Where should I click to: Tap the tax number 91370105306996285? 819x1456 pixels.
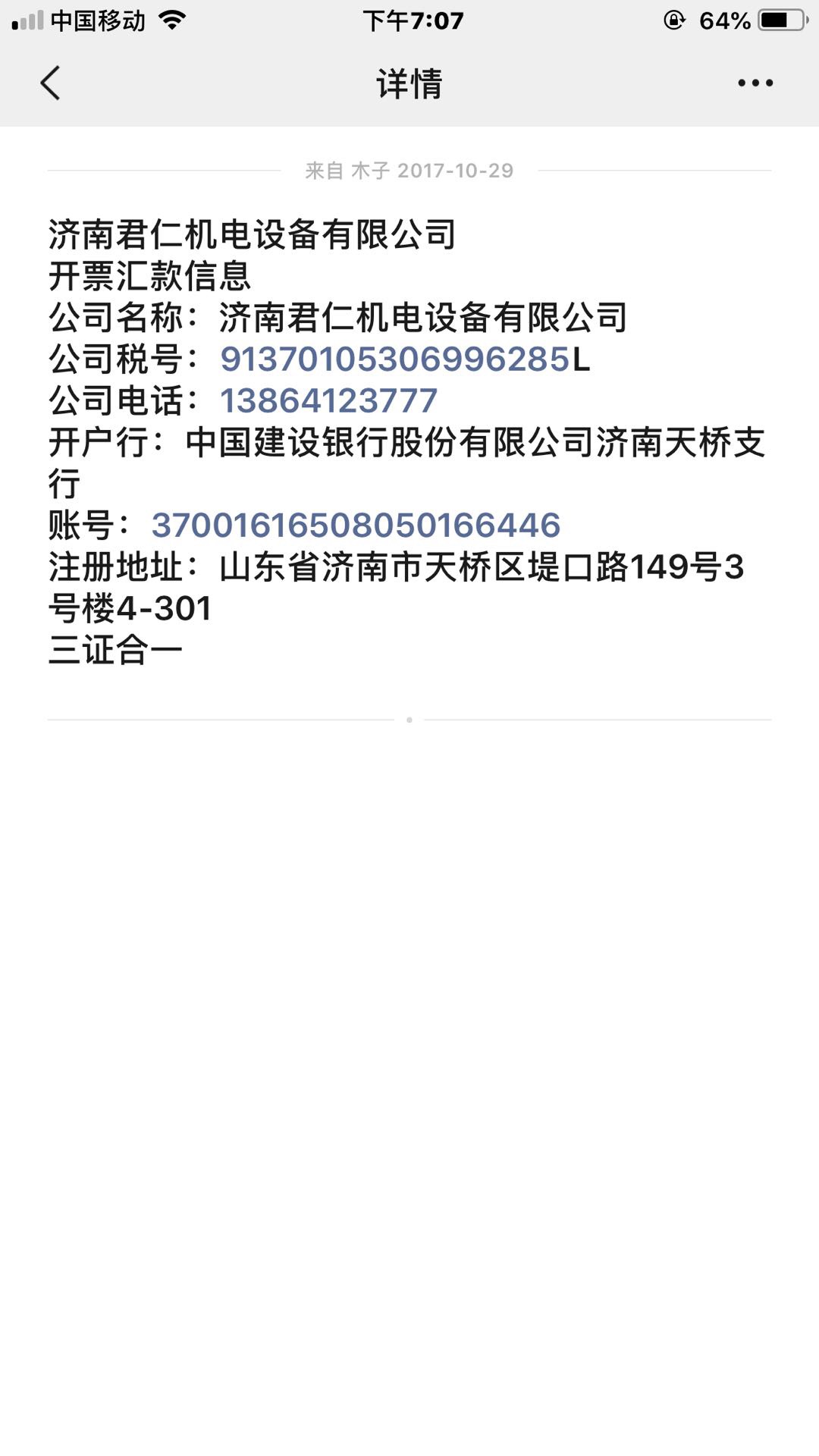[x=395, y=359]
